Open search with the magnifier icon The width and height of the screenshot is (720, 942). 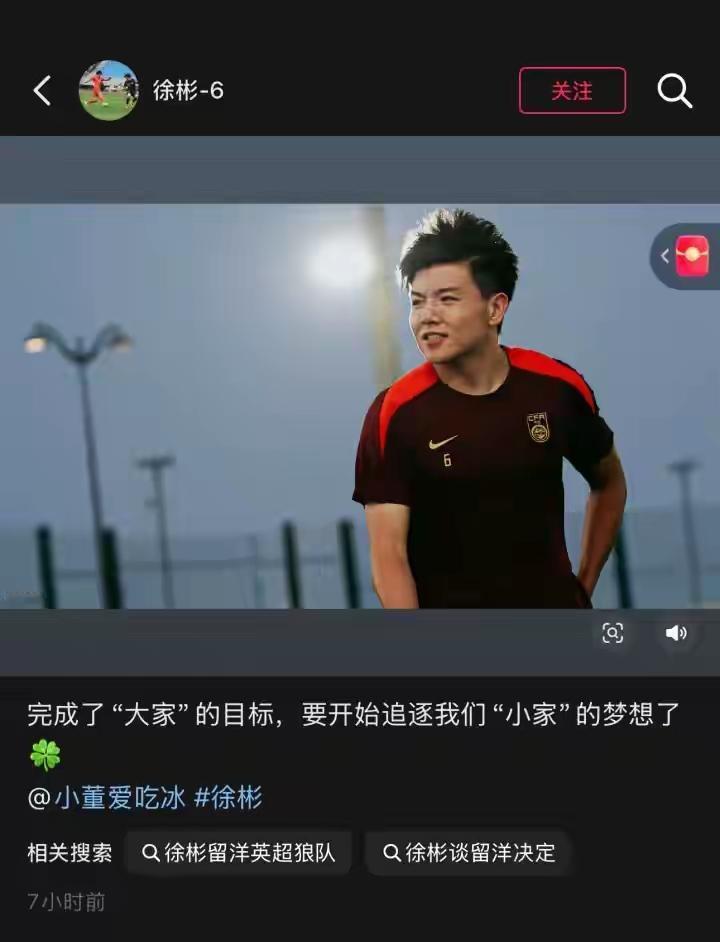675,91
